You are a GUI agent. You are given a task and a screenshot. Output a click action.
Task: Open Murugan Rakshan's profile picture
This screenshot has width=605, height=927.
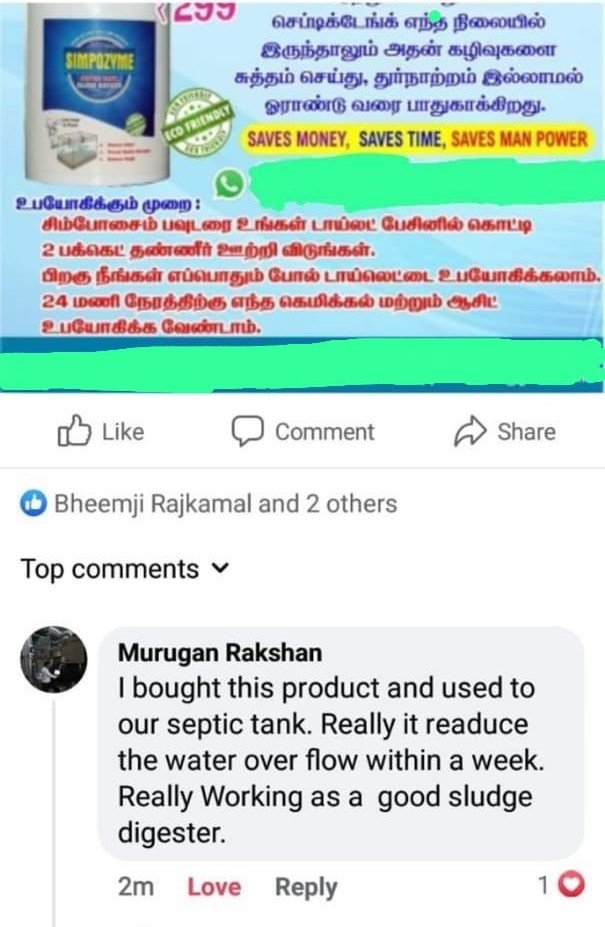point(53,659)
